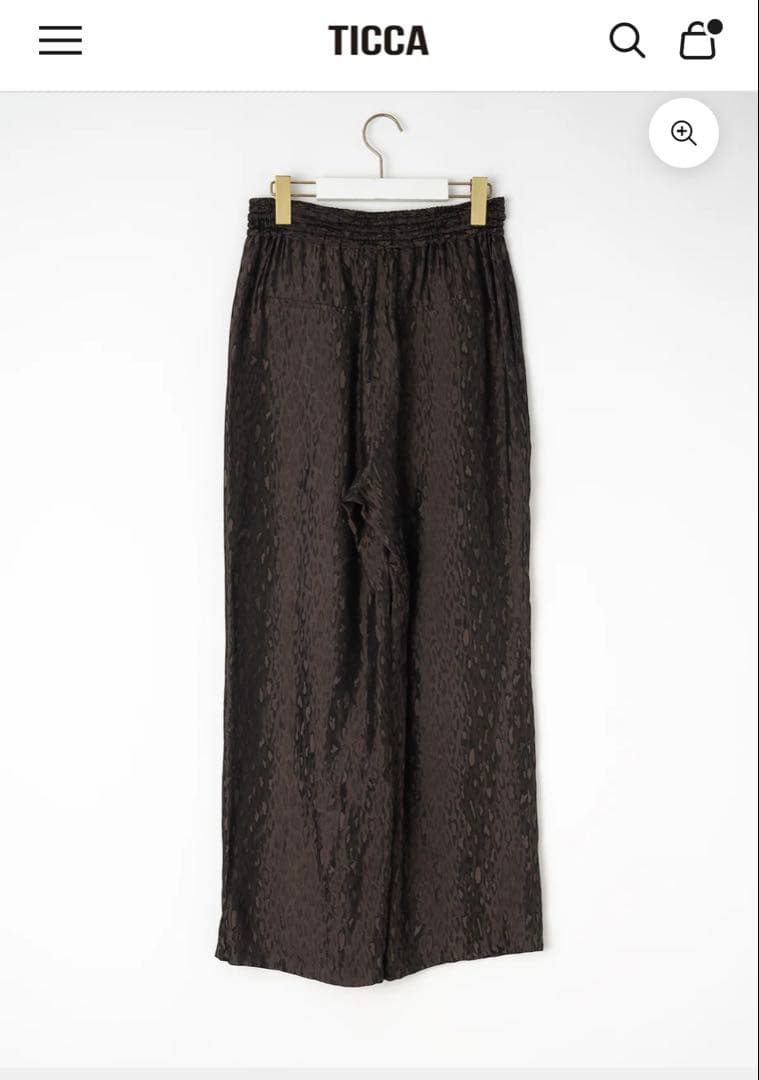Viewport: 759px width, 1080px height.
Task: Open the brown pants product photo
Action: 379,580
